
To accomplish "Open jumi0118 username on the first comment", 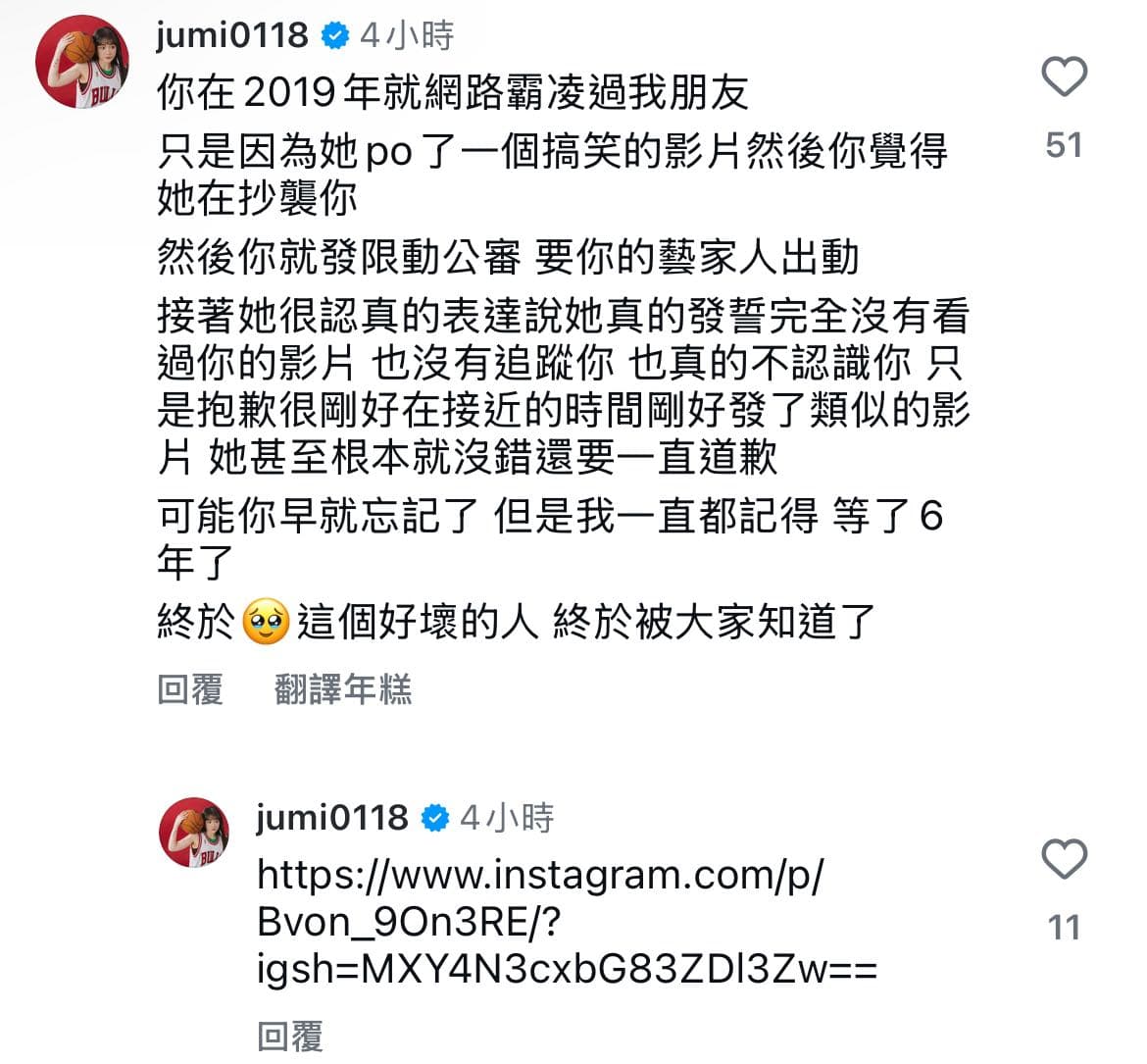I will click(x=232, y=35).
